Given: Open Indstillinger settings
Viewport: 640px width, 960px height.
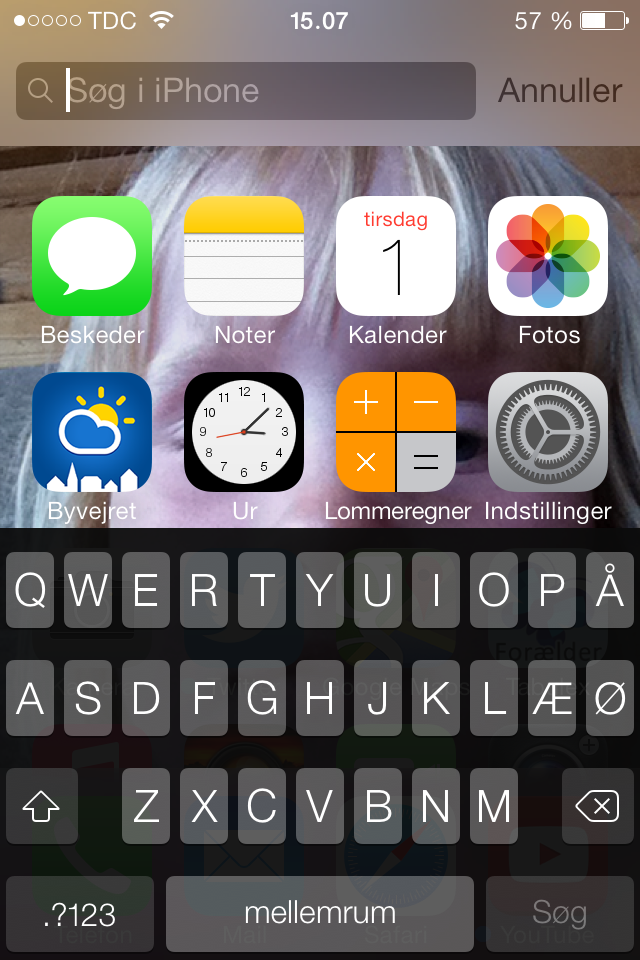Looking at the screenshot, I should click(x=548, y=432).
